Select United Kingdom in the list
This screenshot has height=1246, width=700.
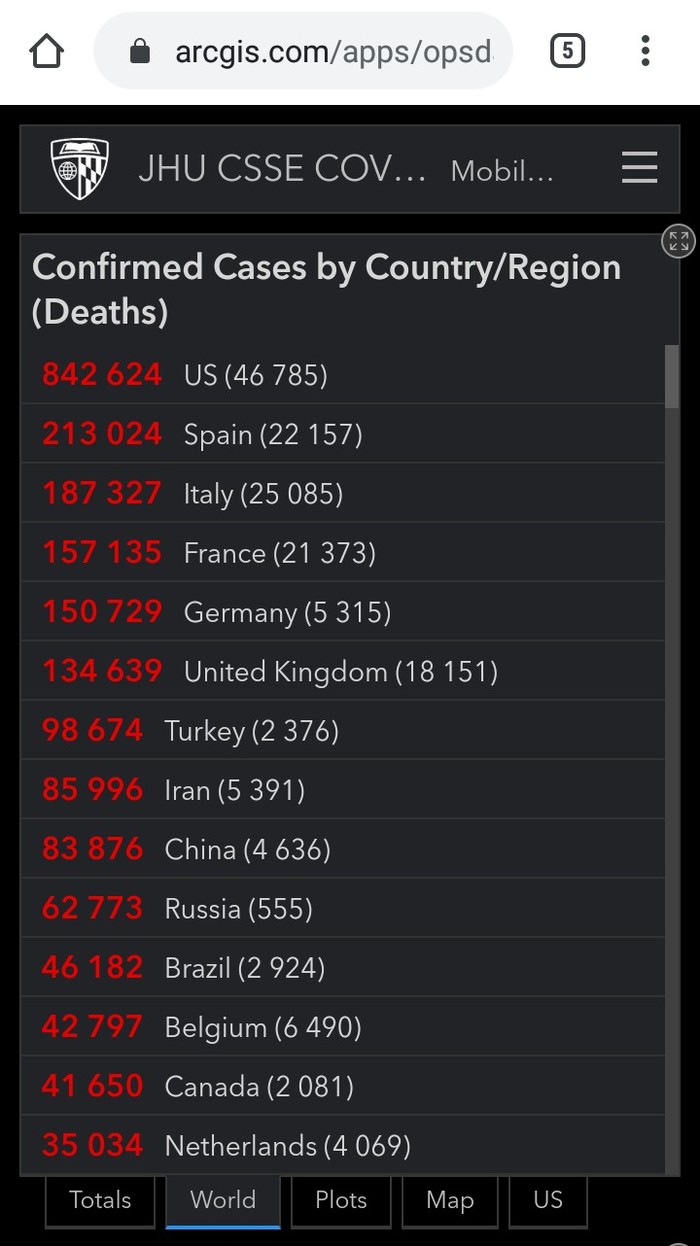pyautogui.click(x=340, y=671)
